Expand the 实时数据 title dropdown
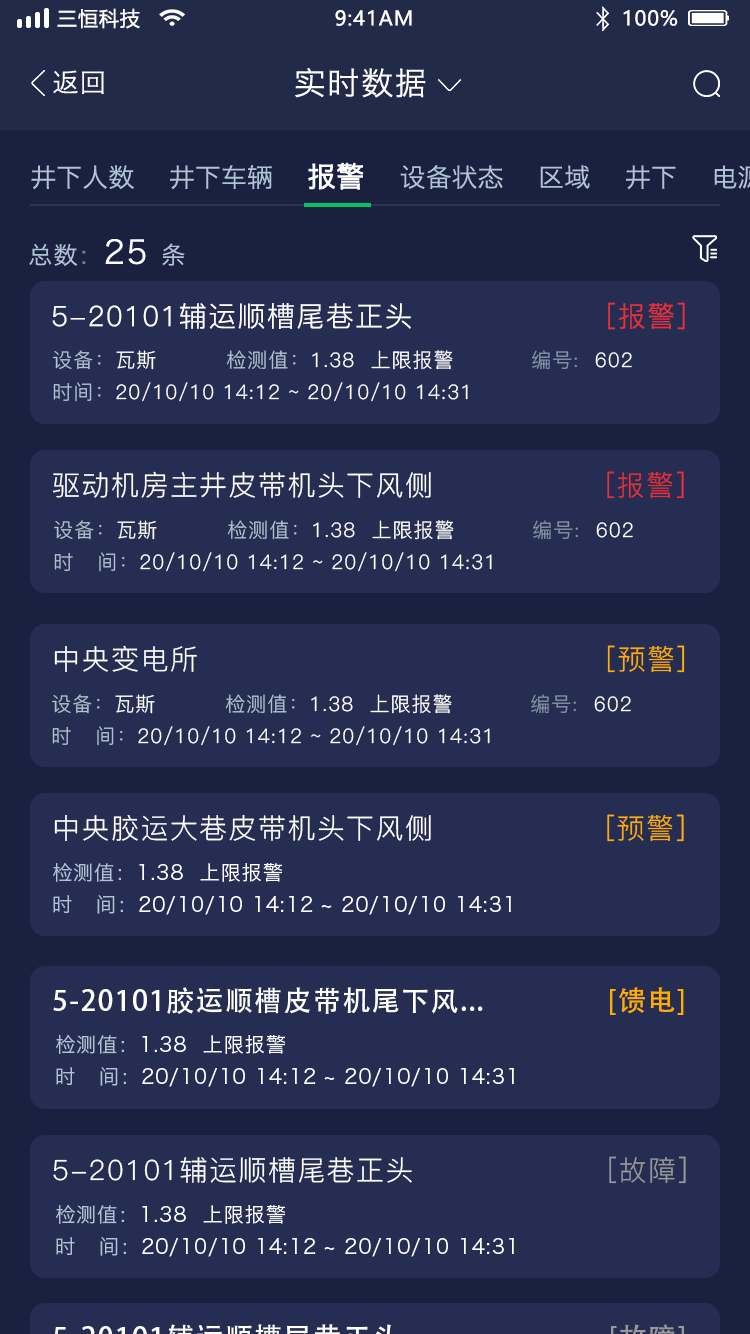This screenshot has height=1334, width=750. pyautogui.click(x=377, y=84)
